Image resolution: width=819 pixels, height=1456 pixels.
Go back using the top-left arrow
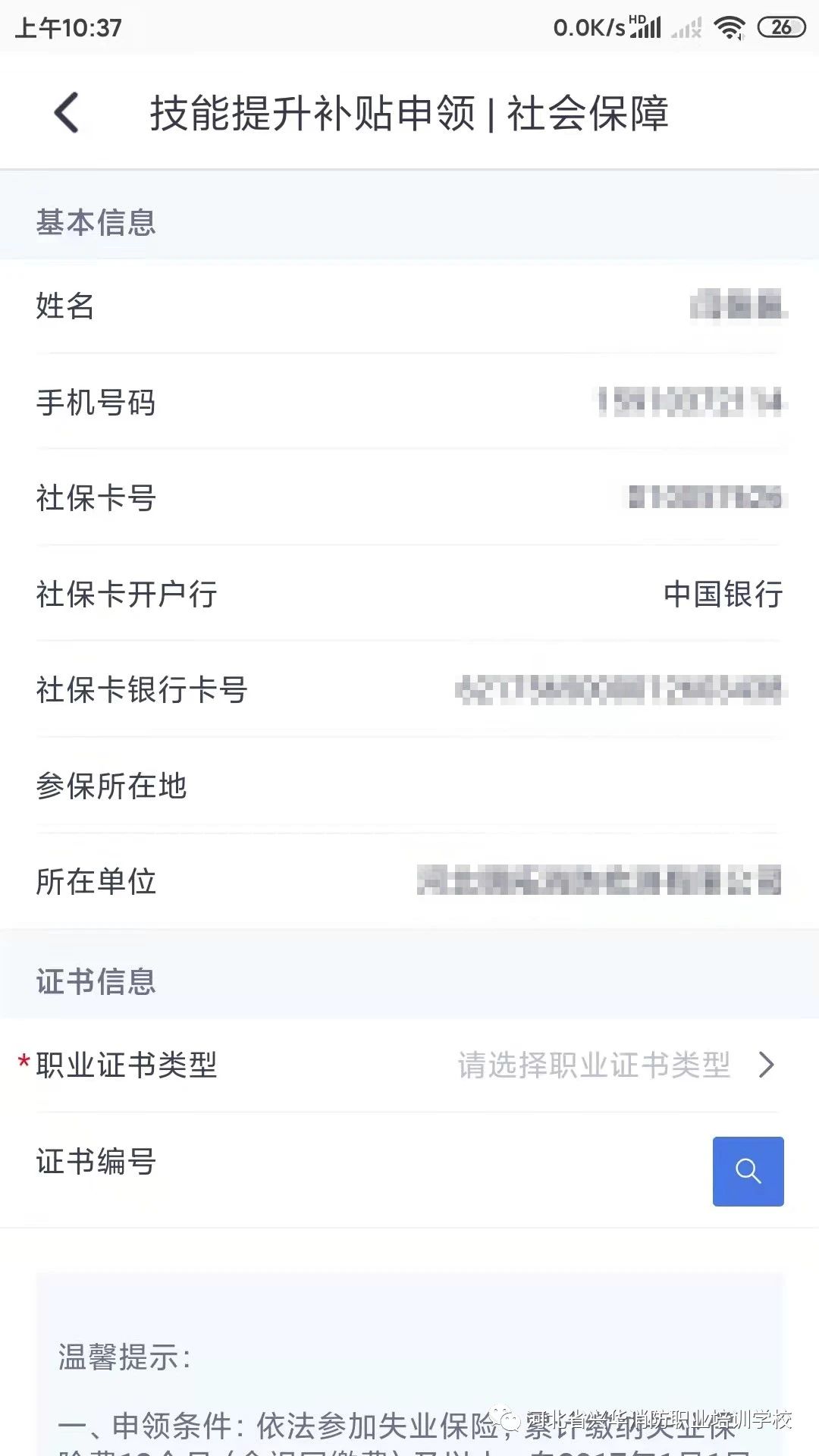point(67,113)
